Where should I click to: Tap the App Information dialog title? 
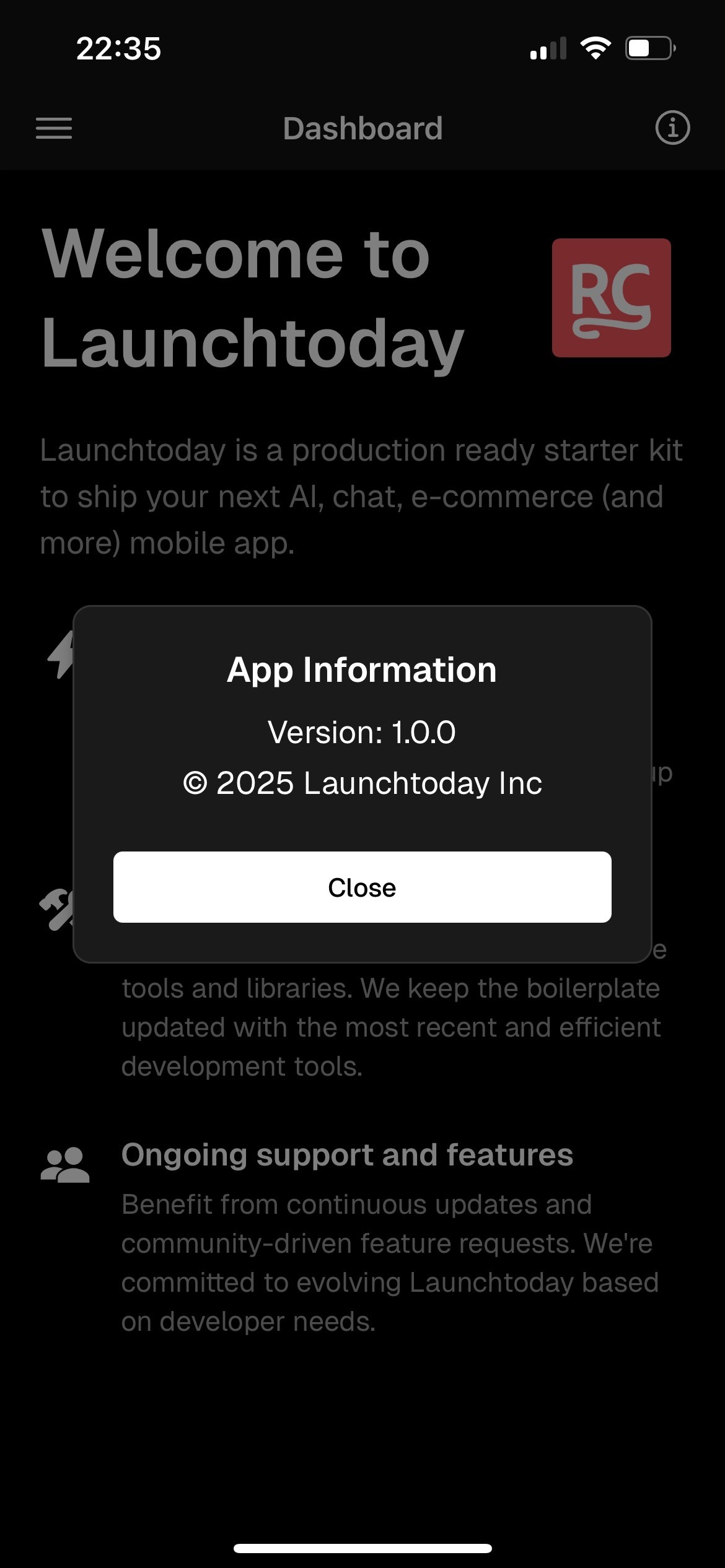pyautogui.click(x=362, y=669)
